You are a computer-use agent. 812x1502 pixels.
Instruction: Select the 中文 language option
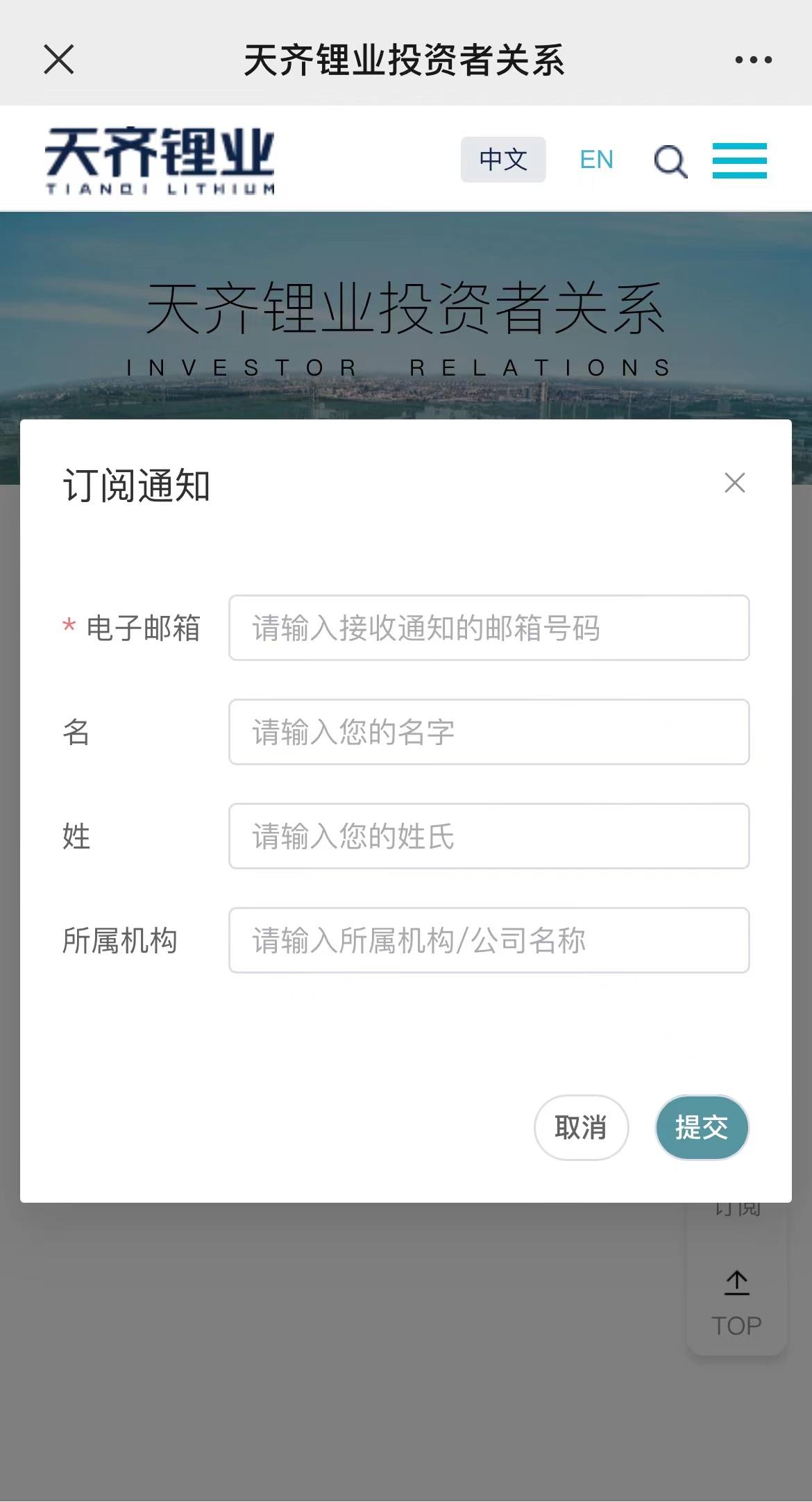(x=503, y=160)
